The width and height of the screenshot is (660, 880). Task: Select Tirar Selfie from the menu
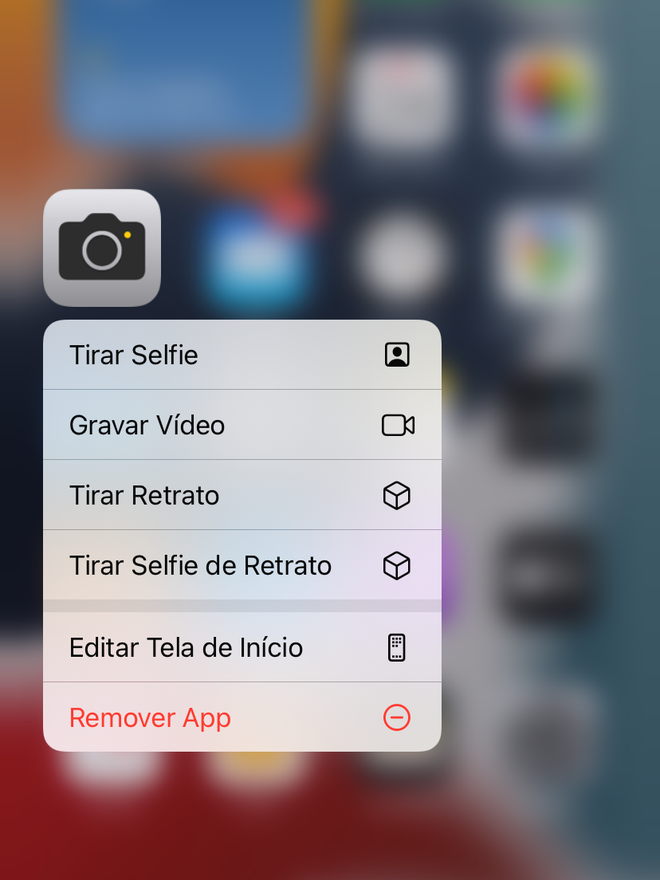[241, 355]
